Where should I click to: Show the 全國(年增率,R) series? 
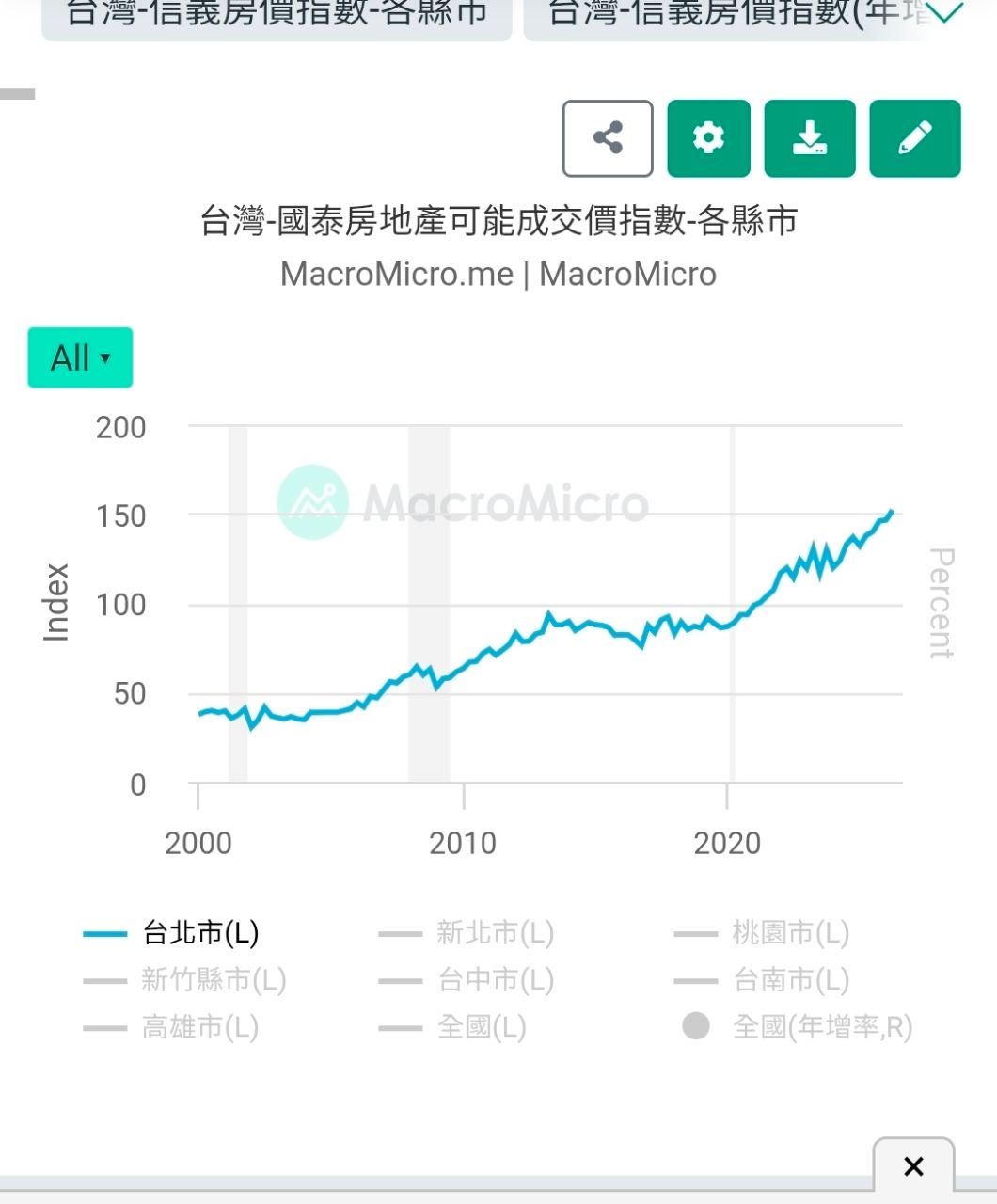(x=798, y=1026)
